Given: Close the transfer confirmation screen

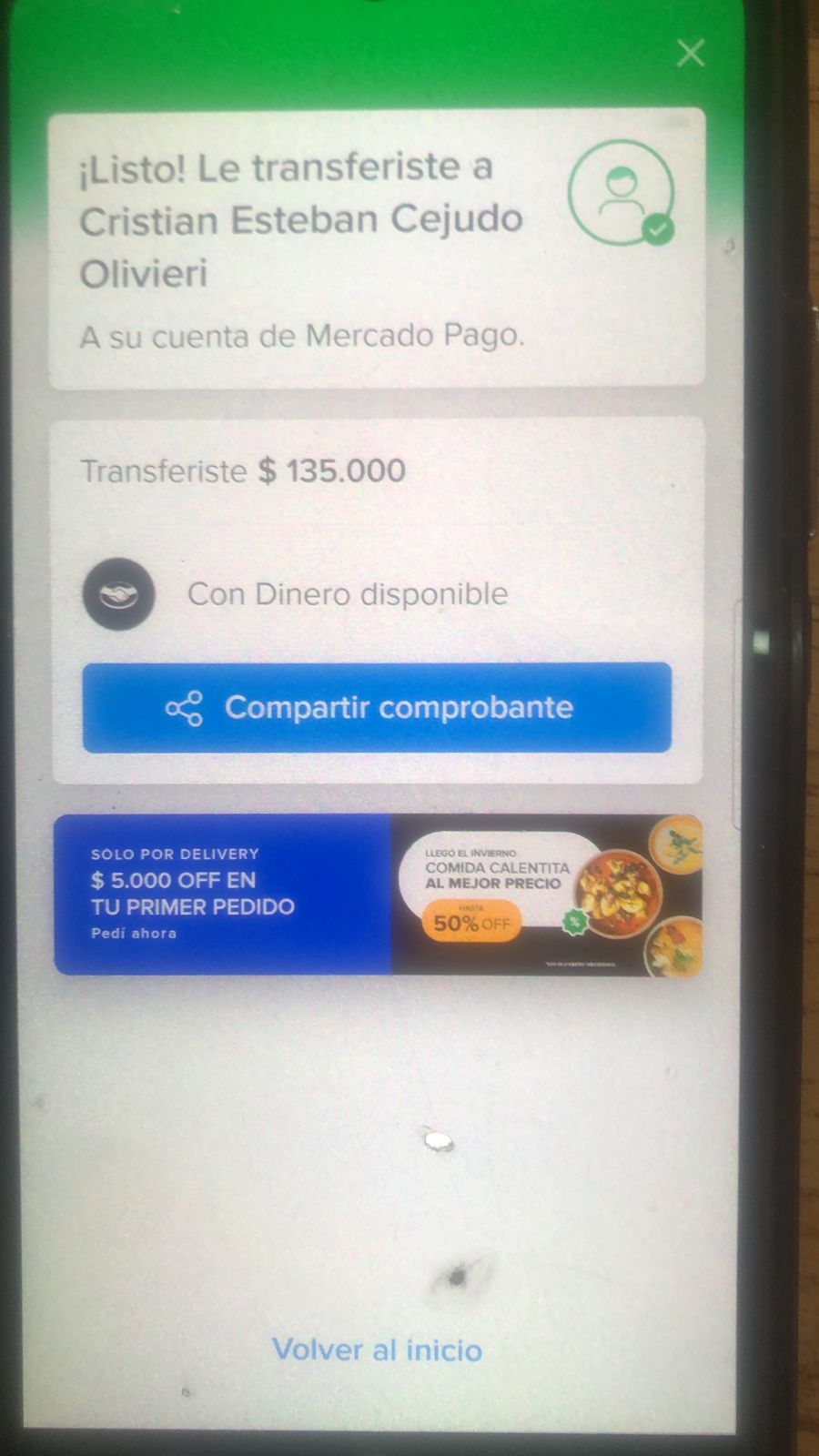Looking at the screenshot, I should click(x=691, y=53).
